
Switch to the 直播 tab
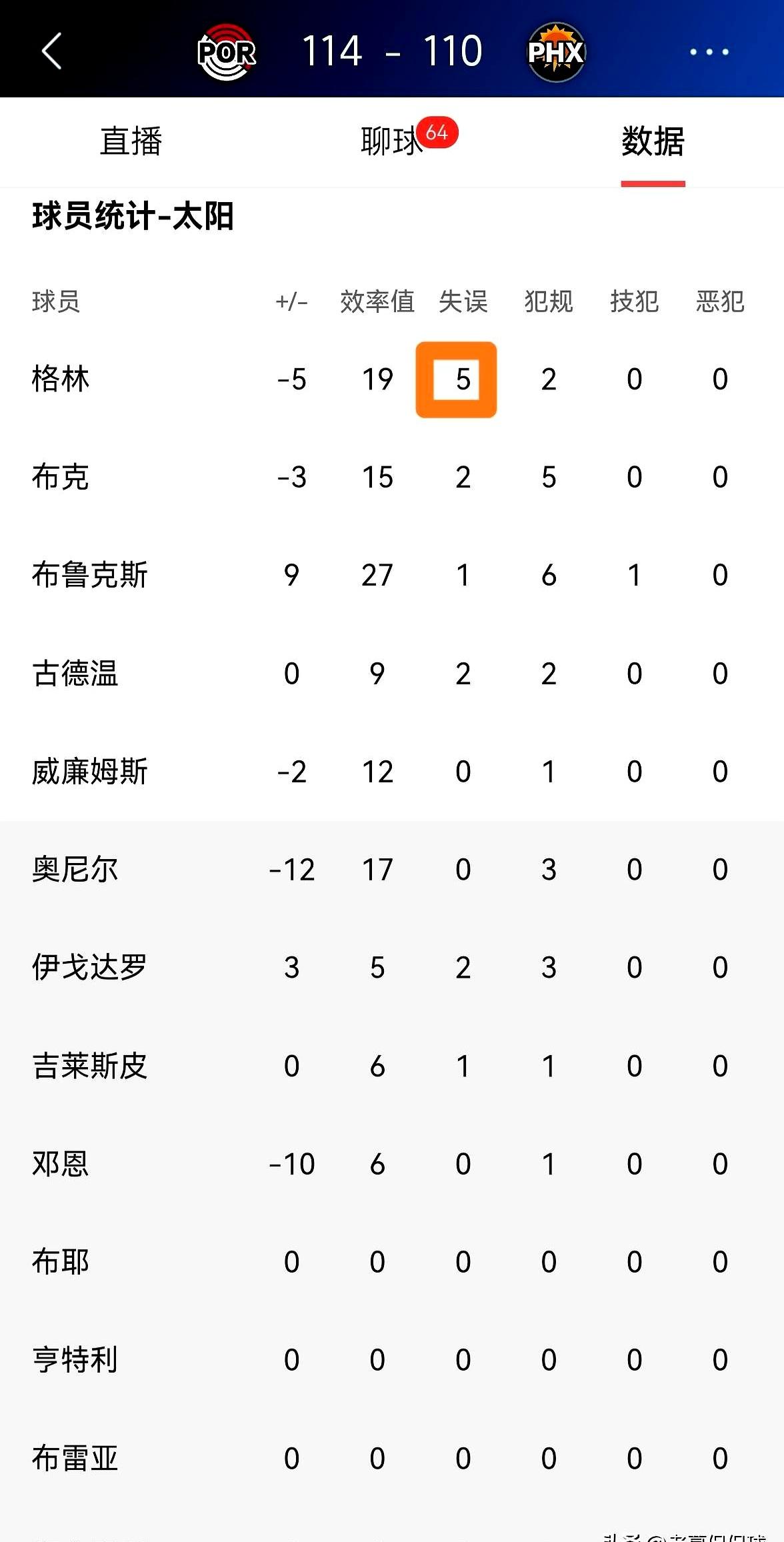(132, 142)
